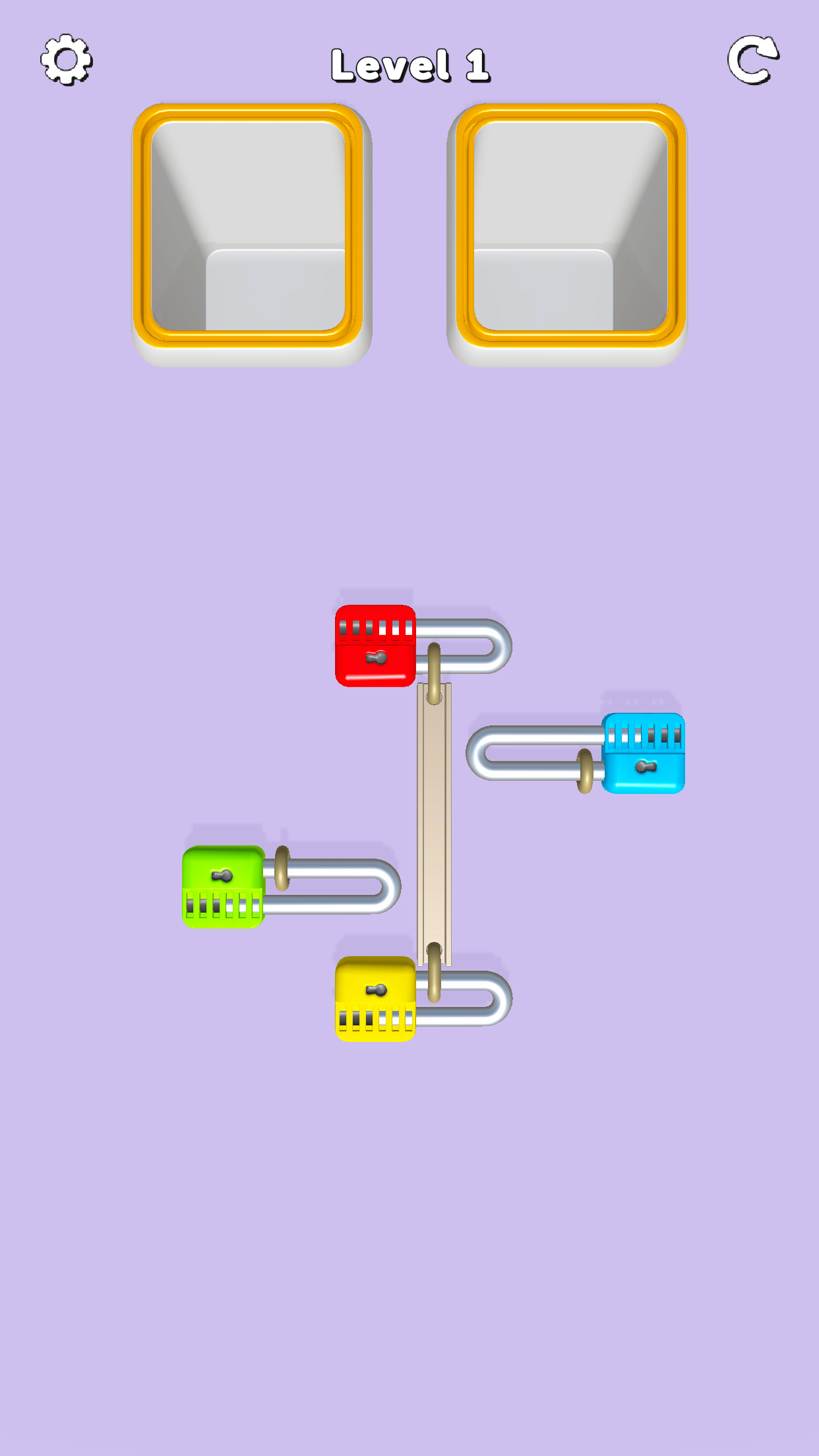Tap the green padlock

(x=223, y=887)
